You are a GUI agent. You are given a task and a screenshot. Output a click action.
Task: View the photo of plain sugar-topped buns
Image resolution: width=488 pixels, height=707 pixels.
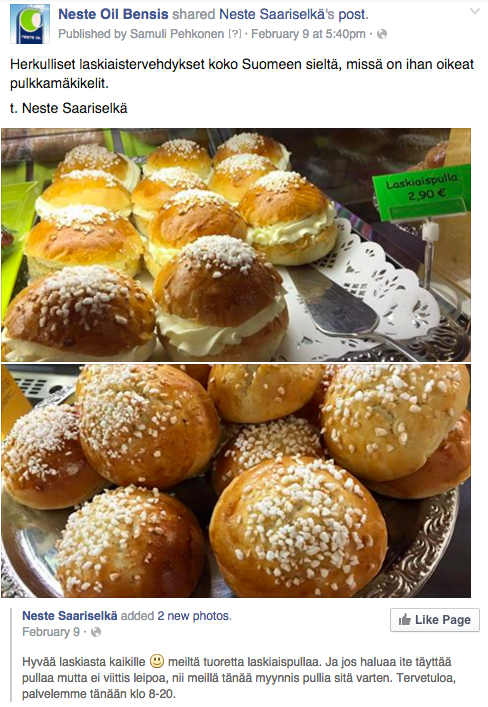pos(236,481)
